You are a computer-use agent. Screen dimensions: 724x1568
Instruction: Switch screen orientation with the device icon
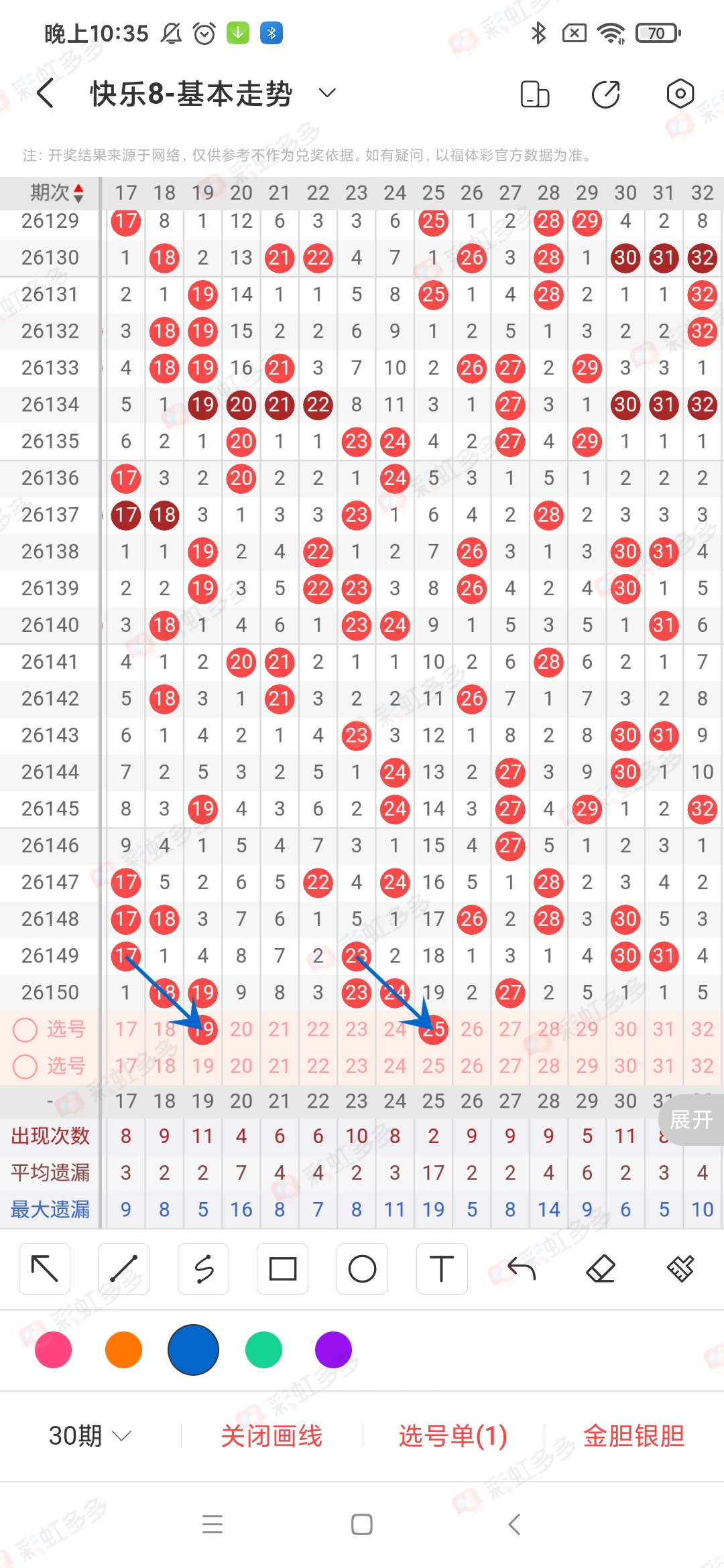point(534,94)
